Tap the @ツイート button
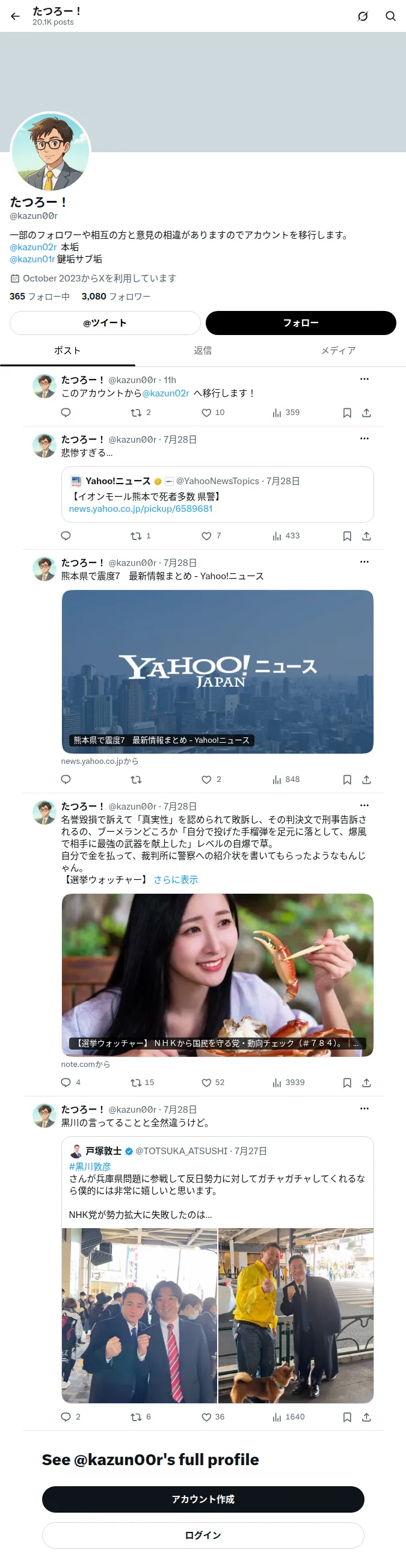The image size is (406, 1568). coord(105,322)
